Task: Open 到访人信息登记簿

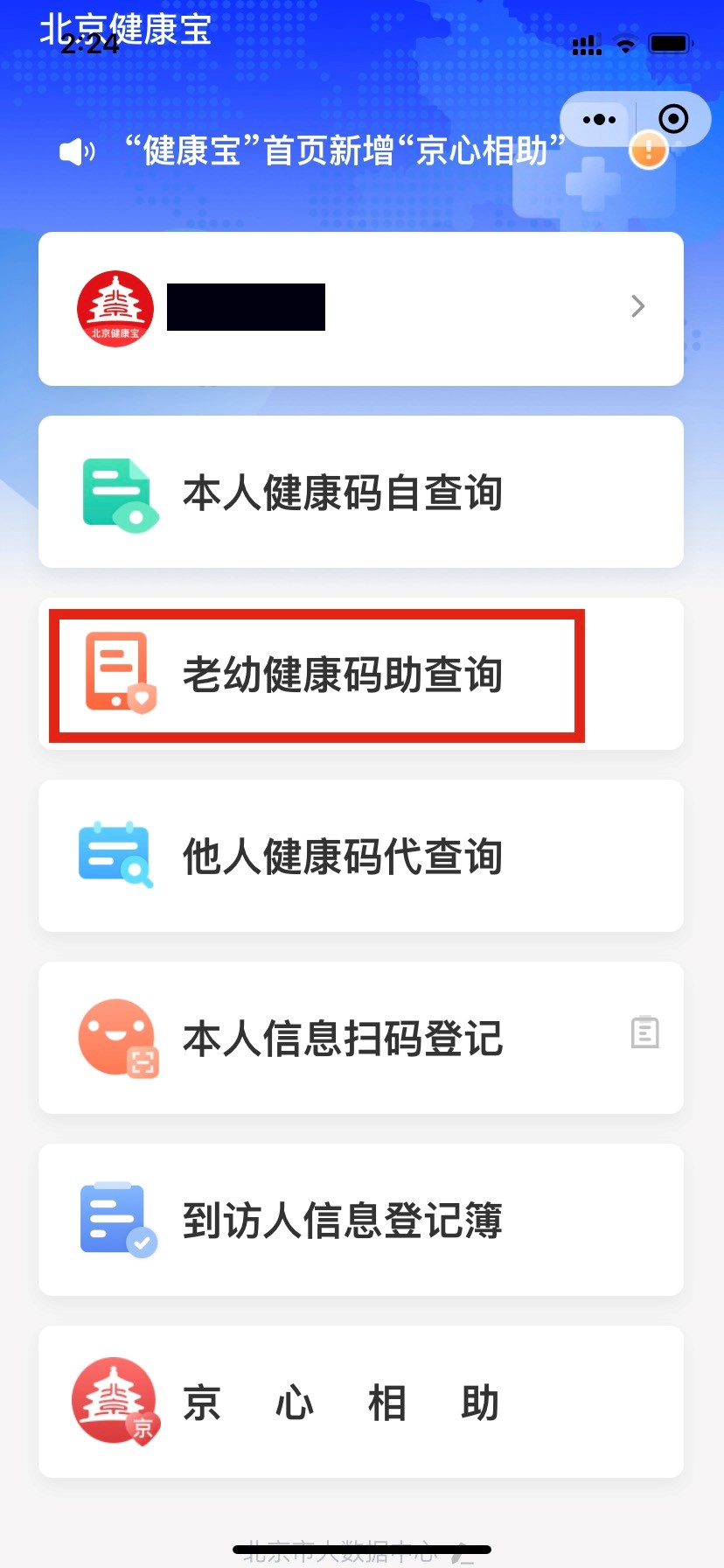Action: [360, 1220]
